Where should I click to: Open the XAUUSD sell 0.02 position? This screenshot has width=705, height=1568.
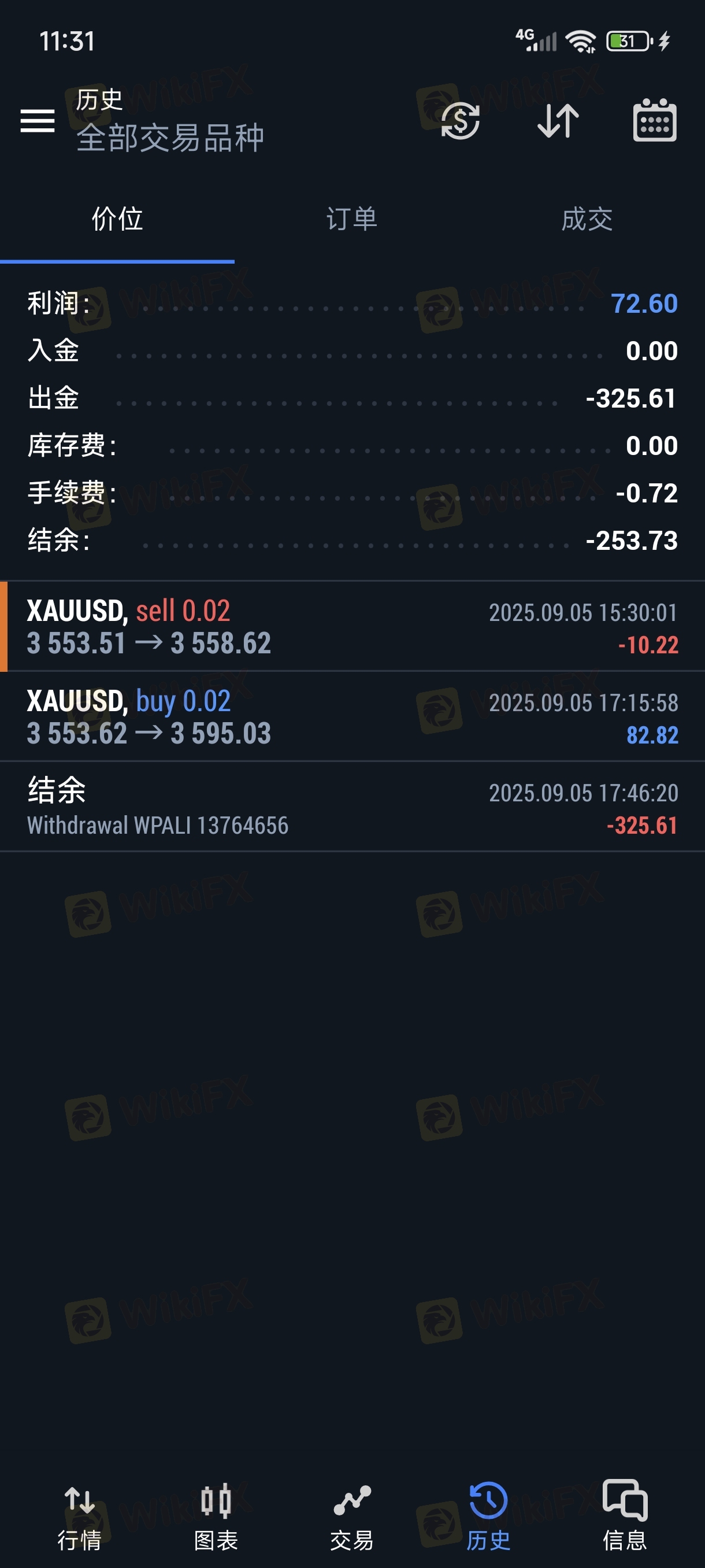click(x=353, y=626)
